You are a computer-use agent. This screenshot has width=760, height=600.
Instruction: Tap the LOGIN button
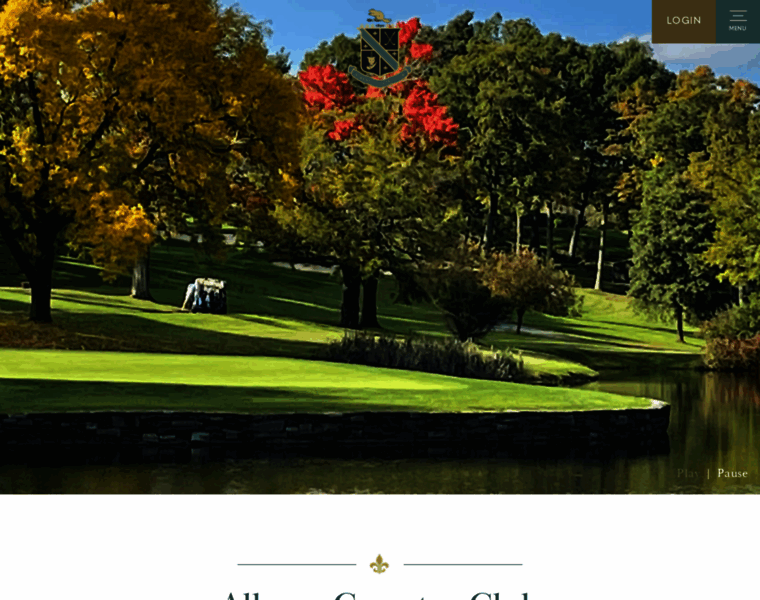(x=684, y=20)
